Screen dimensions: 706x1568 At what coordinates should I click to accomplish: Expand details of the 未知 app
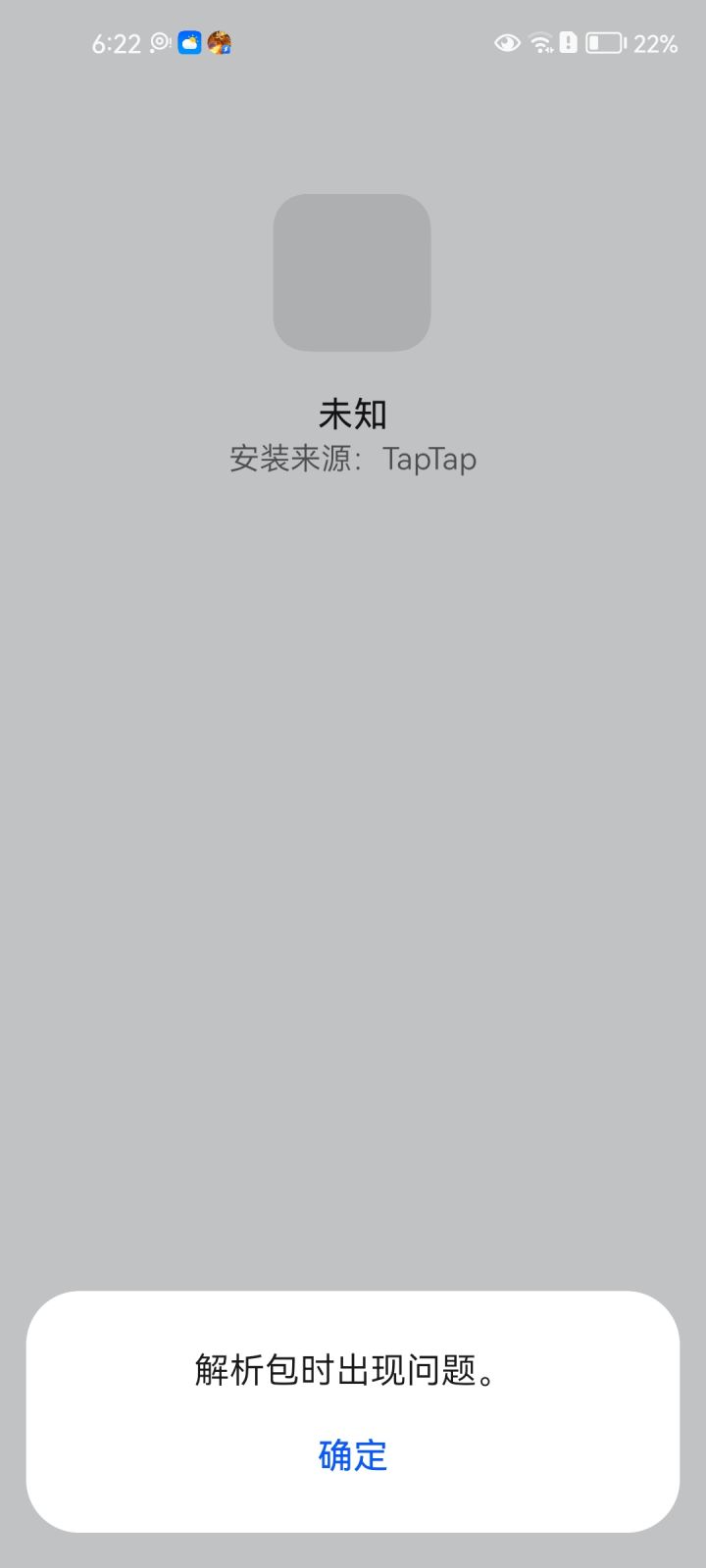[352, 414]
